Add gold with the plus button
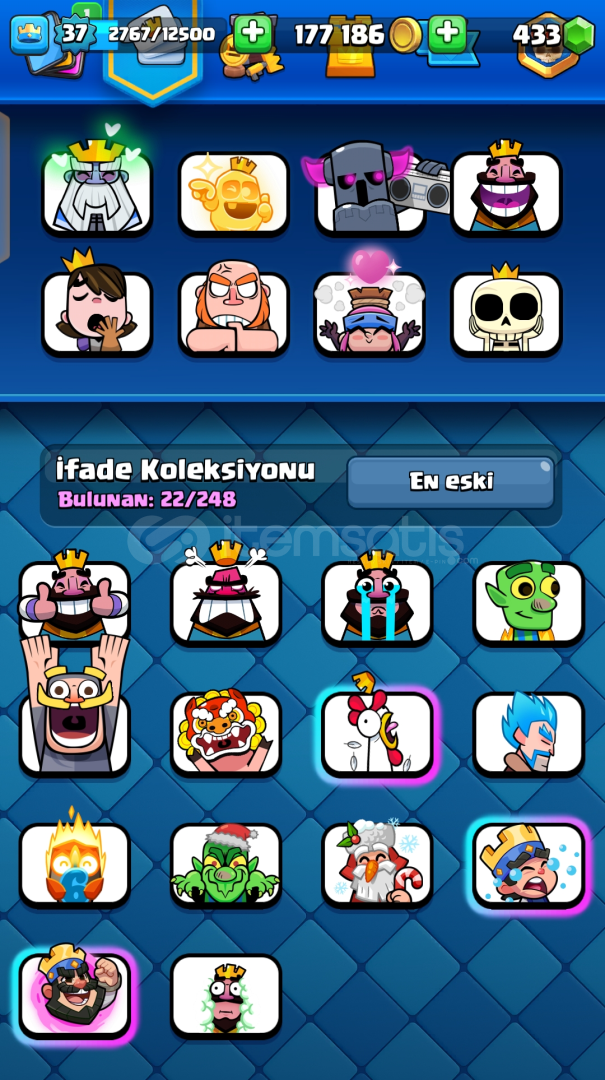The image size is (605, 1080). (447, 34)
